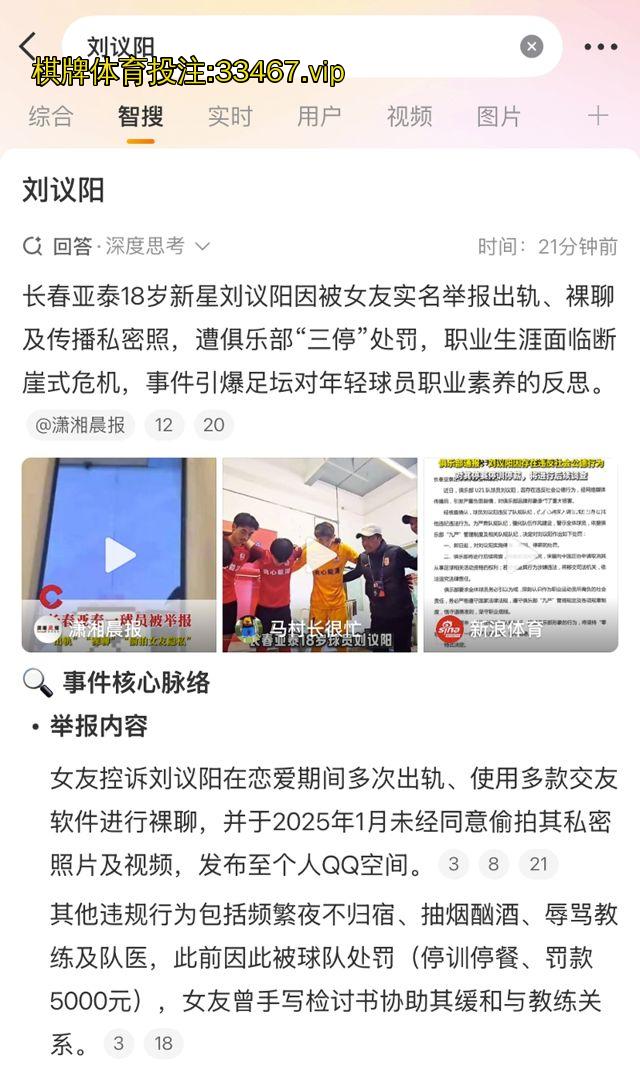Clear the search text
Image resolution: width=640 pixels, height=1076 pixels.
tap(532, 46)
